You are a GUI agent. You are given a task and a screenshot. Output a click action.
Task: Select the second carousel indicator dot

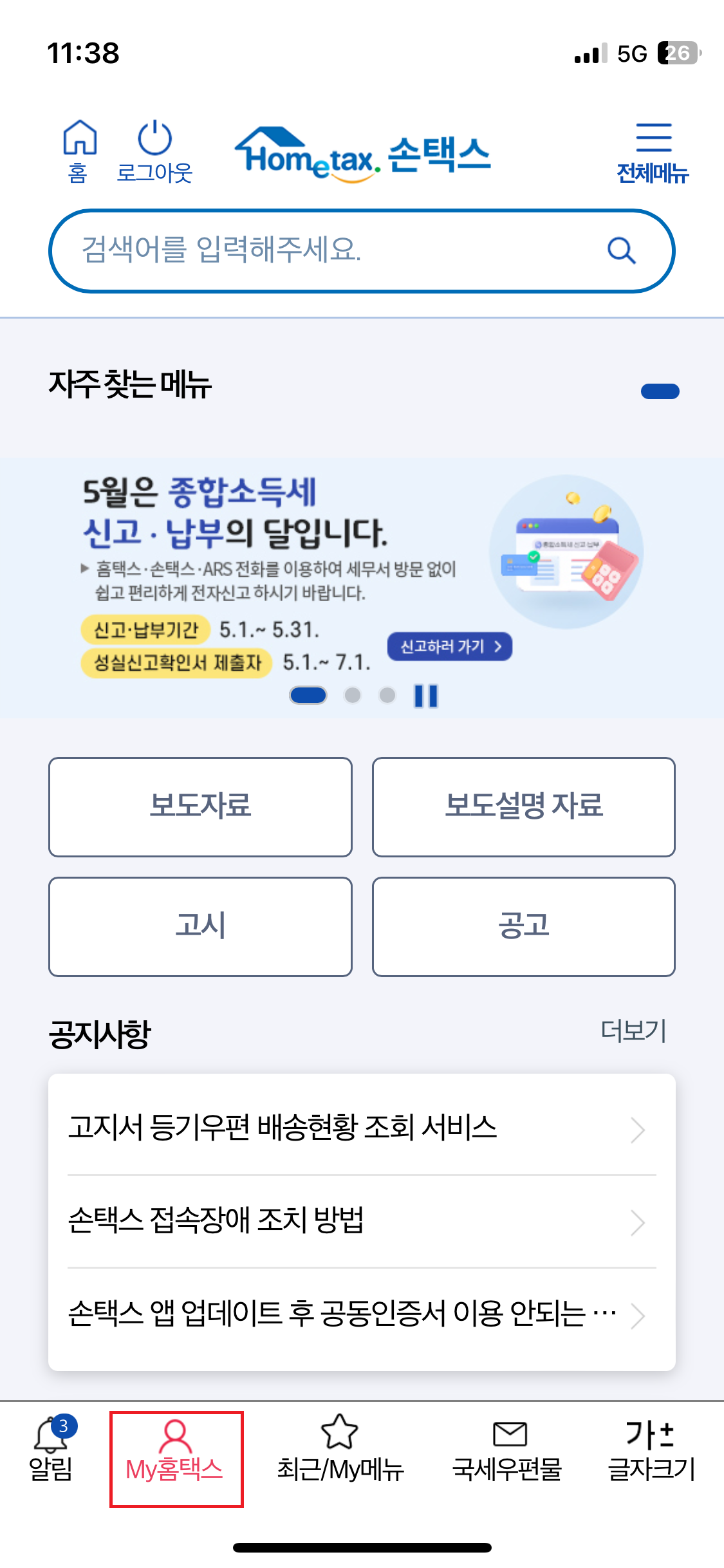pos(353,696)
